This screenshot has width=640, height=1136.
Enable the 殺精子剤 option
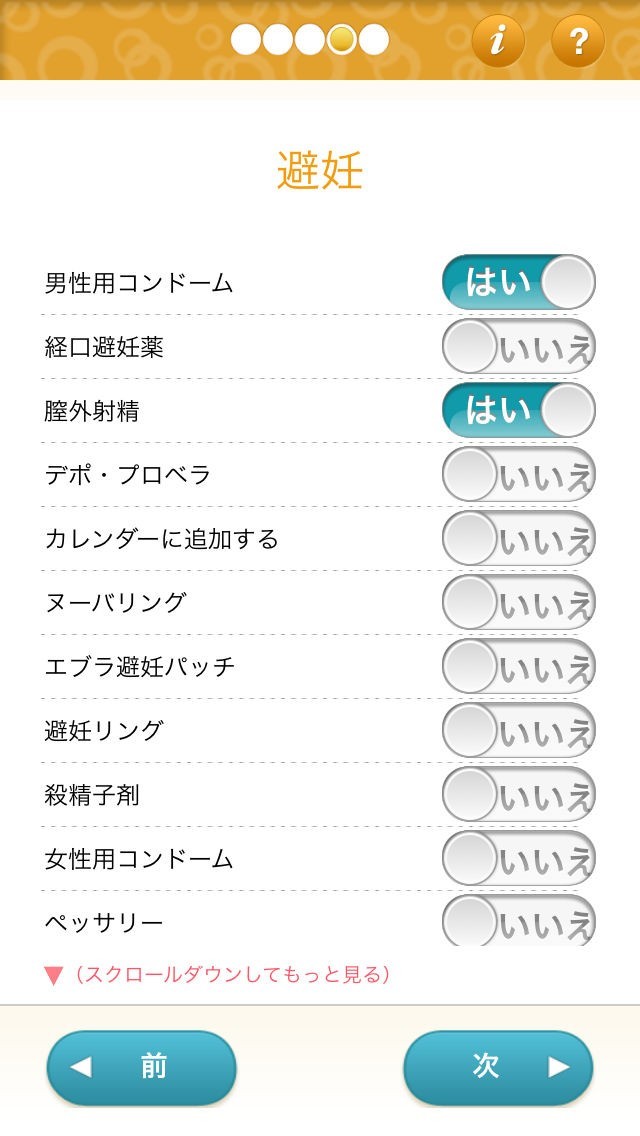pyautogui.click(x=518, y=794)
